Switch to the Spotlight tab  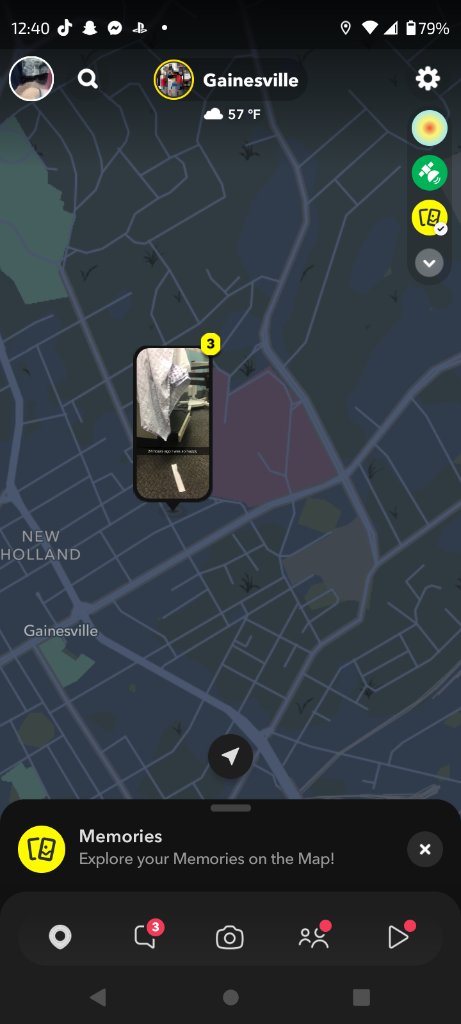point(398,937)
